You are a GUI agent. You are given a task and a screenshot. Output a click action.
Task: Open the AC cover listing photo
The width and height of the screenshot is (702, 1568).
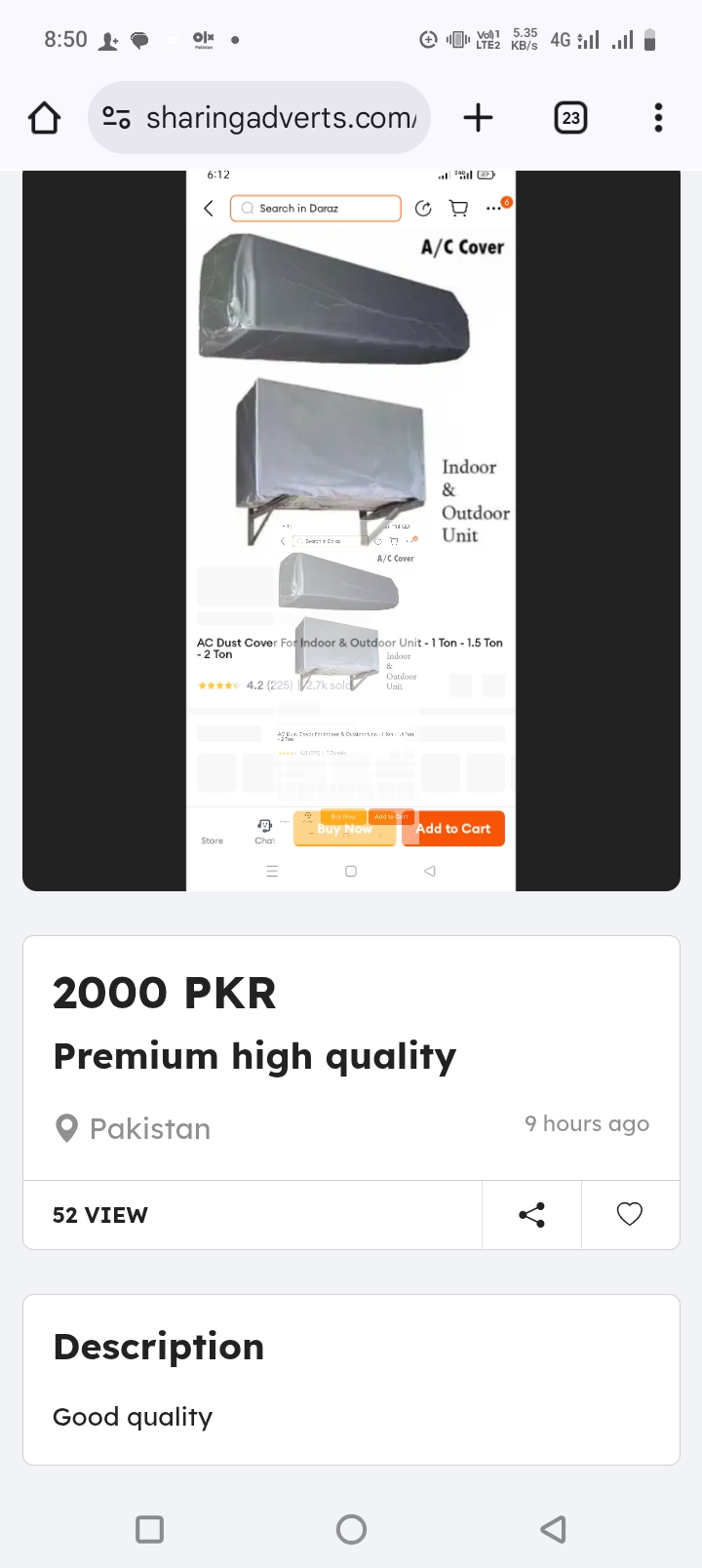coord(351,530)
